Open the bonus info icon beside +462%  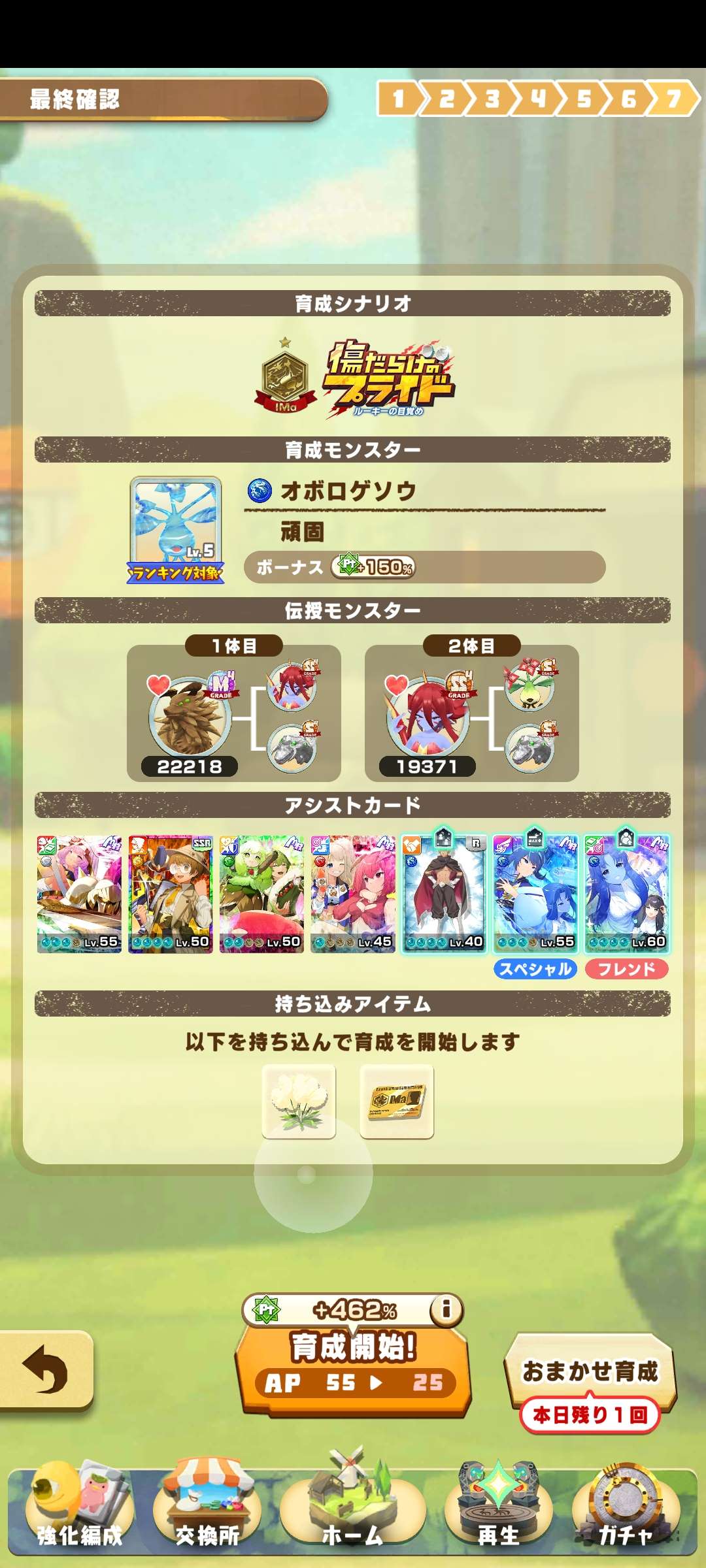click(x=446, y=1309)
